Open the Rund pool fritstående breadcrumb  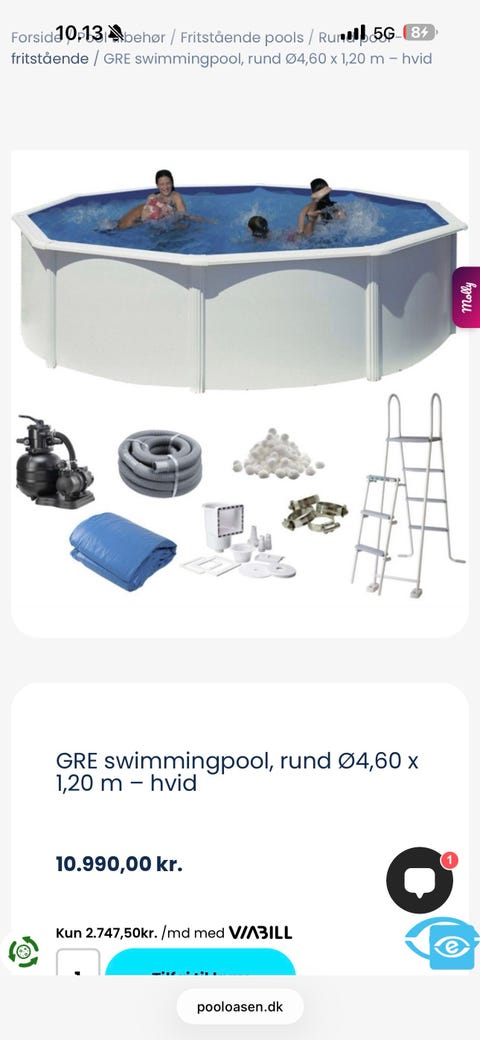(x=50, y=58)
